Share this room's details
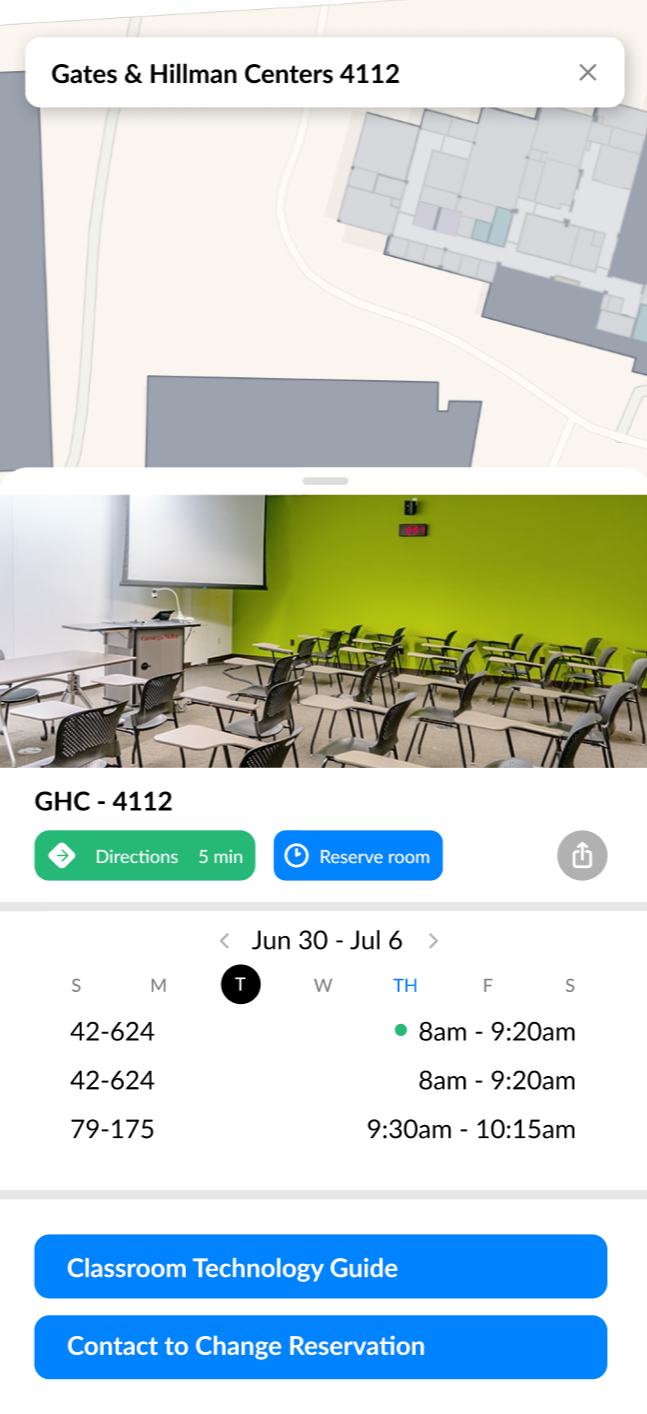 582,856
